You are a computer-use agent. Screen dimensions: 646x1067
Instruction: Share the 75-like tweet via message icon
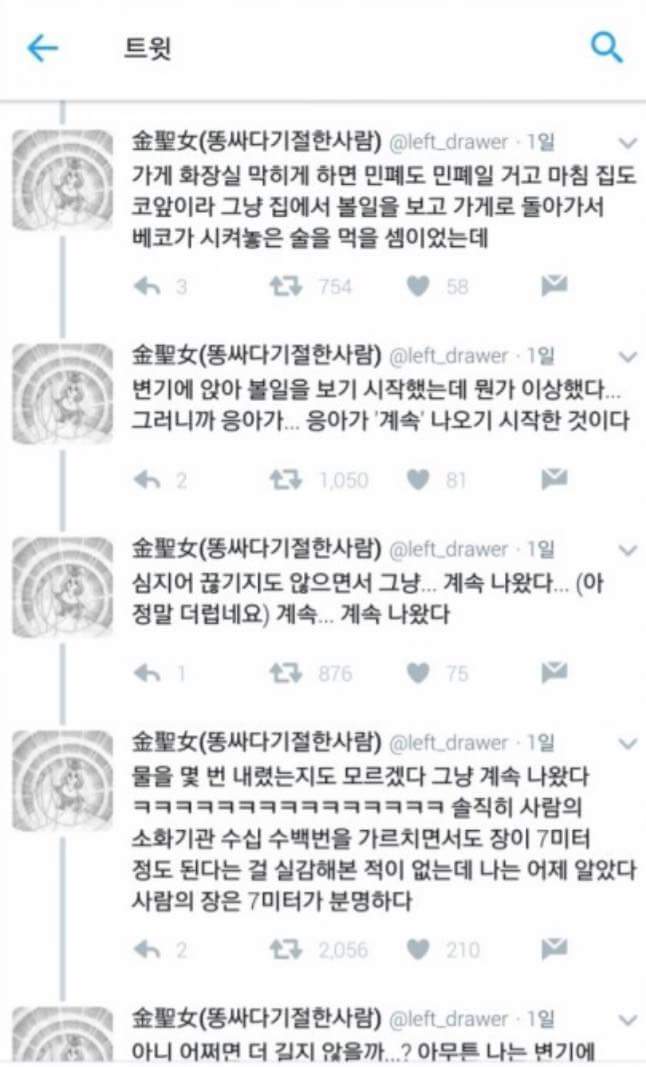pyautogui.click(x=554, y=673)
